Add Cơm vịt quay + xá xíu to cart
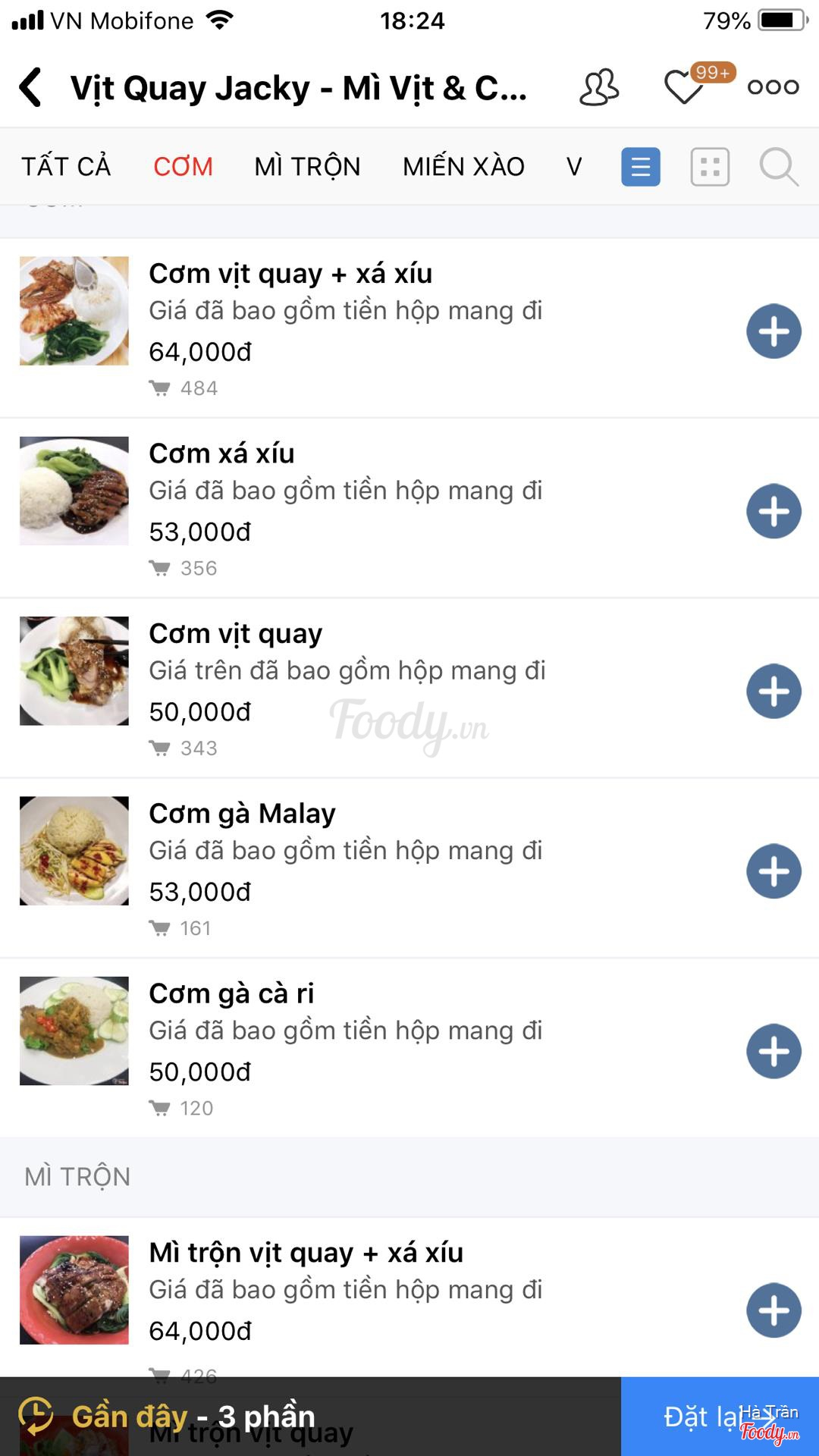The width and height of the screenshot is (819, 1456). pyautogui.click(x=773, y=331)
